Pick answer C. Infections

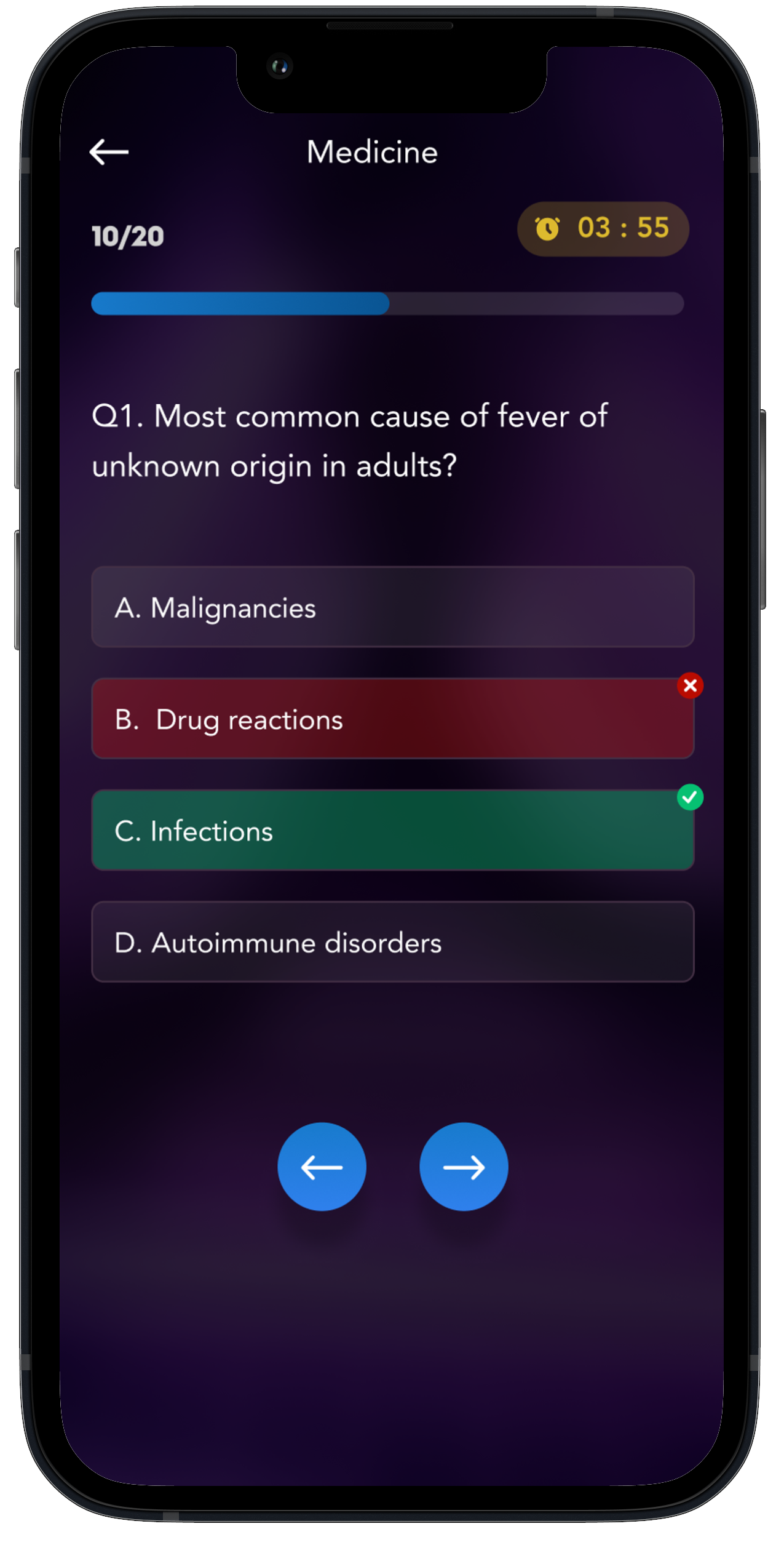pyautogui.click(x=392, y=831)
